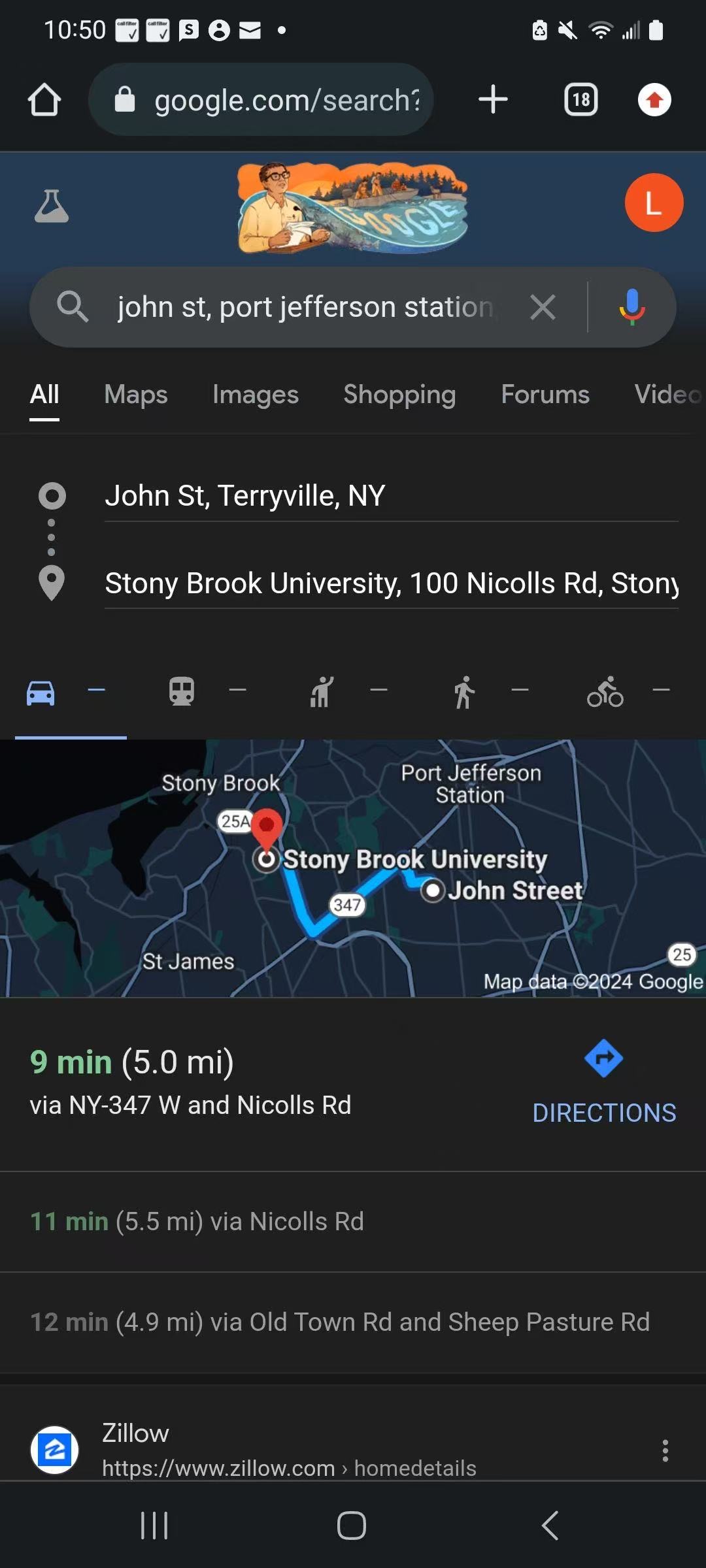
Task: Open a new browser tab
Action: point(493,100)
